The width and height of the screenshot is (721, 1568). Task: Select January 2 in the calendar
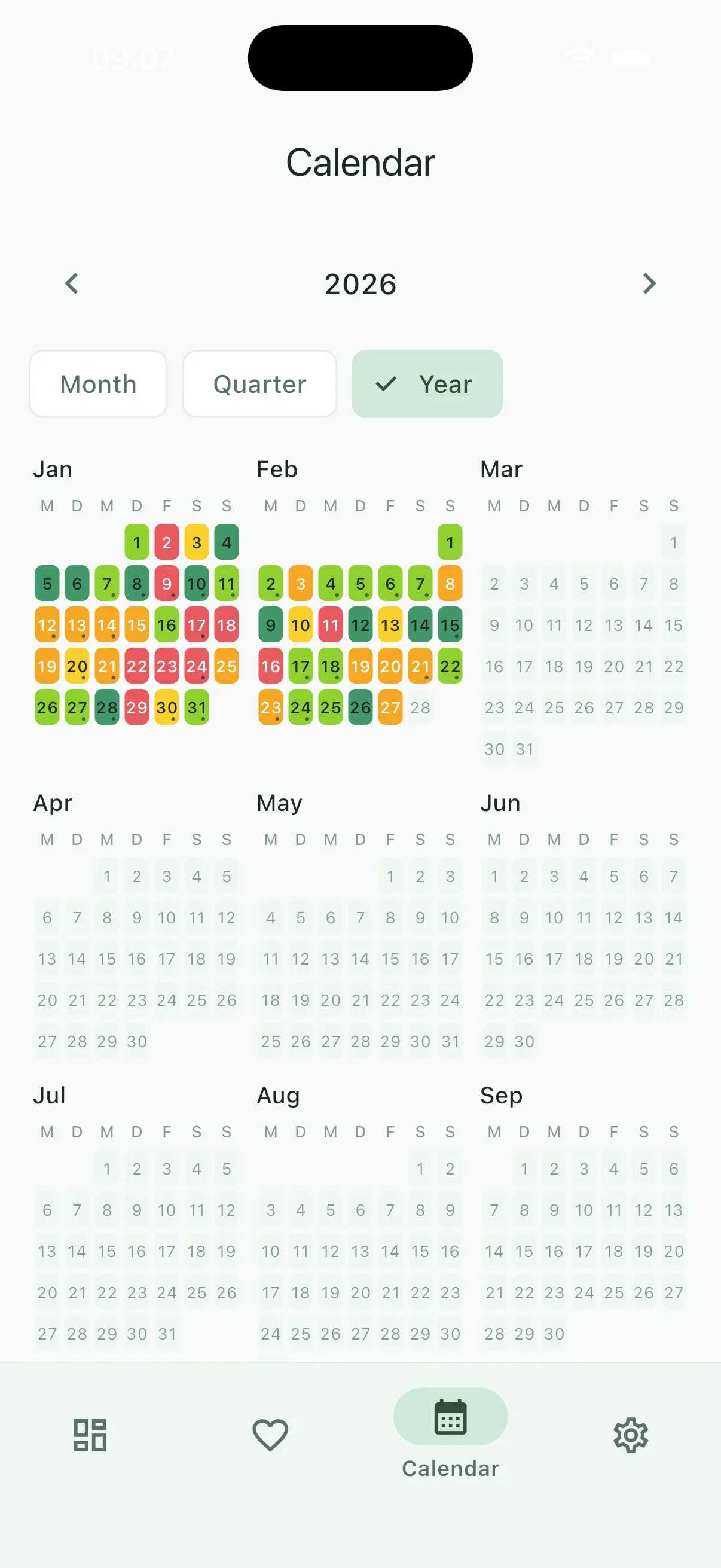click(x=167, y=542)
